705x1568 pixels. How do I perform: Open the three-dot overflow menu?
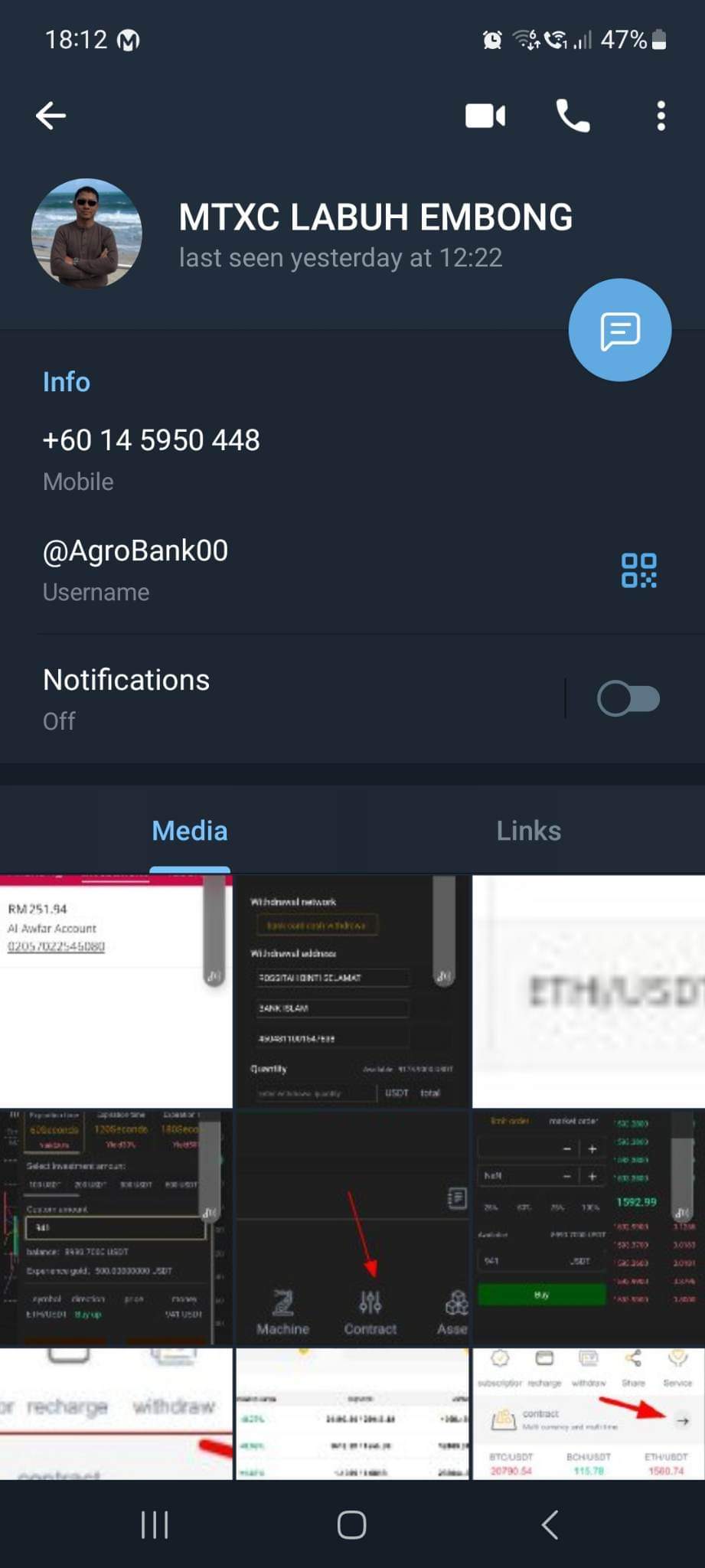coord(661,116)
